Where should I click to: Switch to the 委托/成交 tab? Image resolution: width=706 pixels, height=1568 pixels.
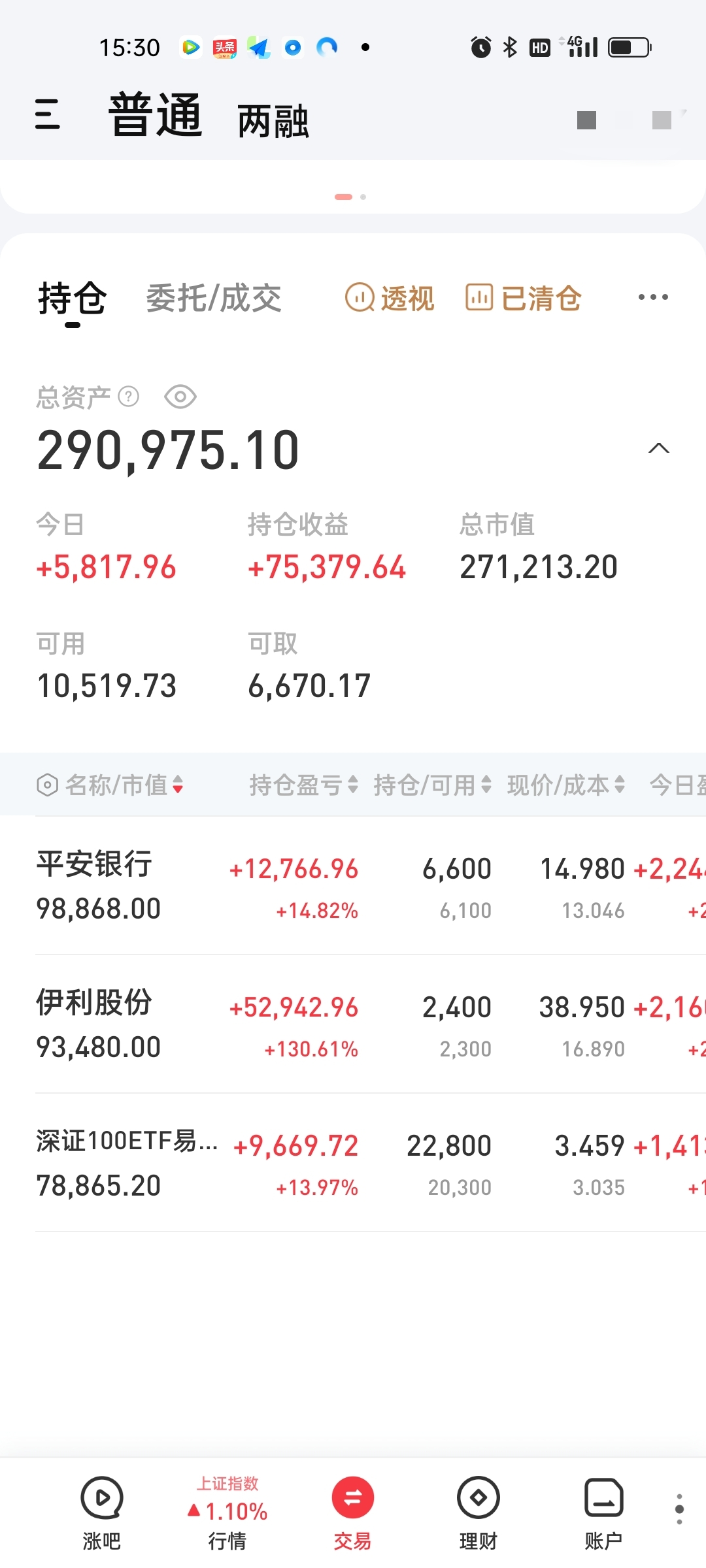213,299
